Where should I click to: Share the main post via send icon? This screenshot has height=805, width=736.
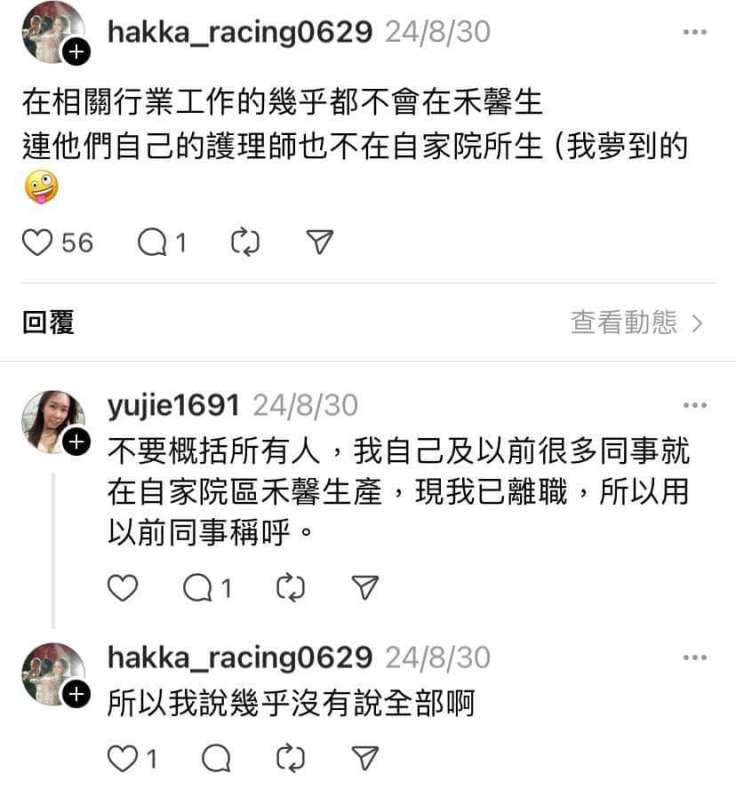coord(318,242)
